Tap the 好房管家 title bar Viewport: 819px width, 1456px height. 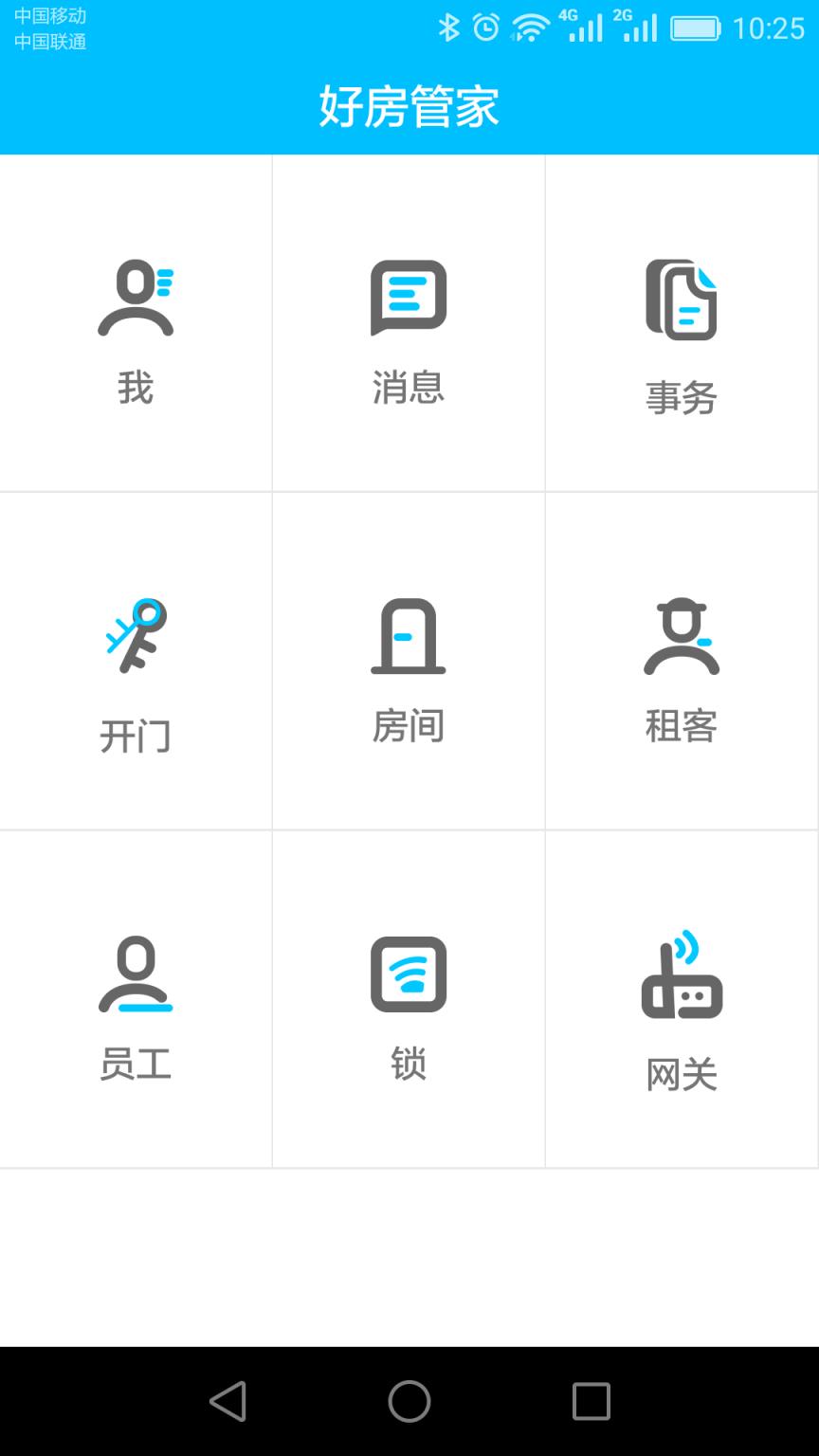pos(408,107)
